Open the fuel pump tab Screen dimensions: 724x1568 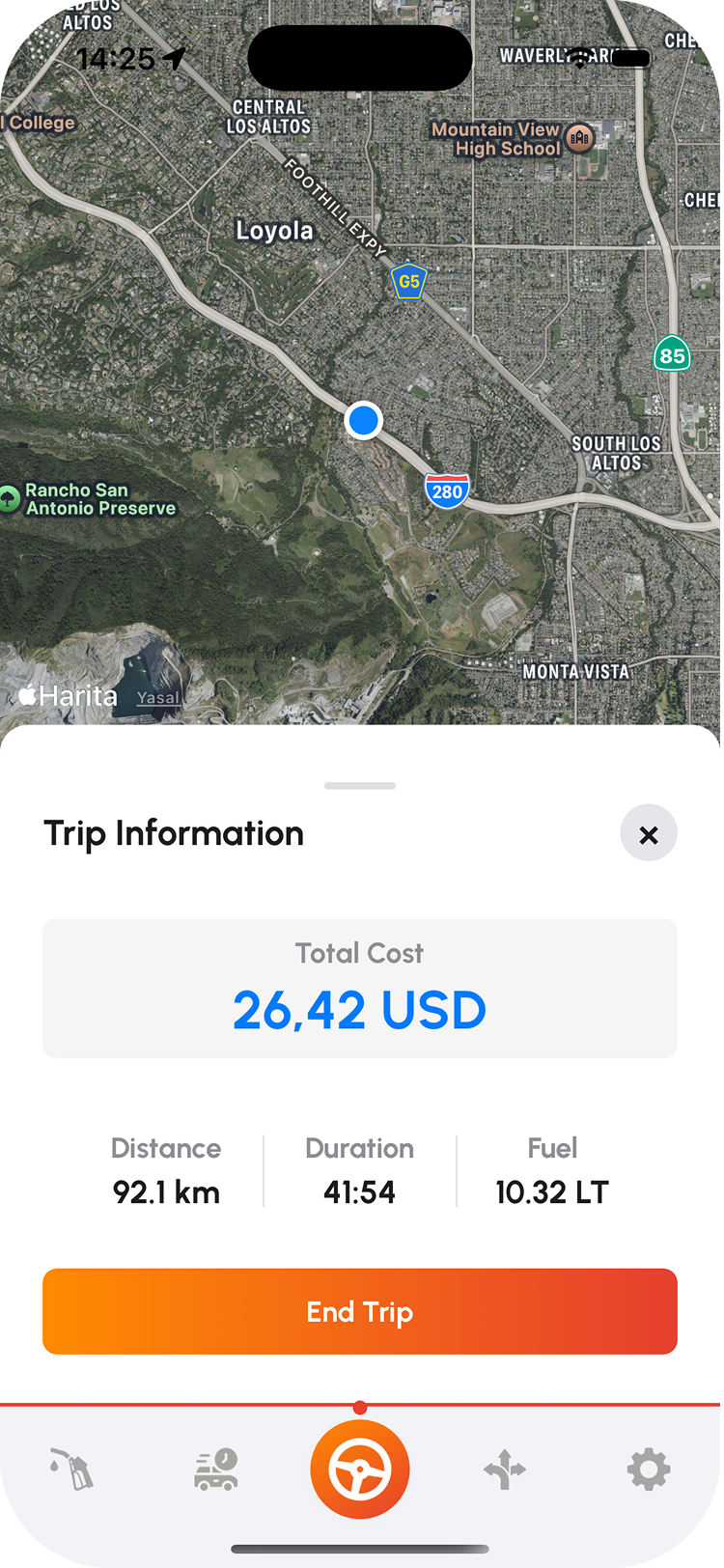pos(71,1470)
